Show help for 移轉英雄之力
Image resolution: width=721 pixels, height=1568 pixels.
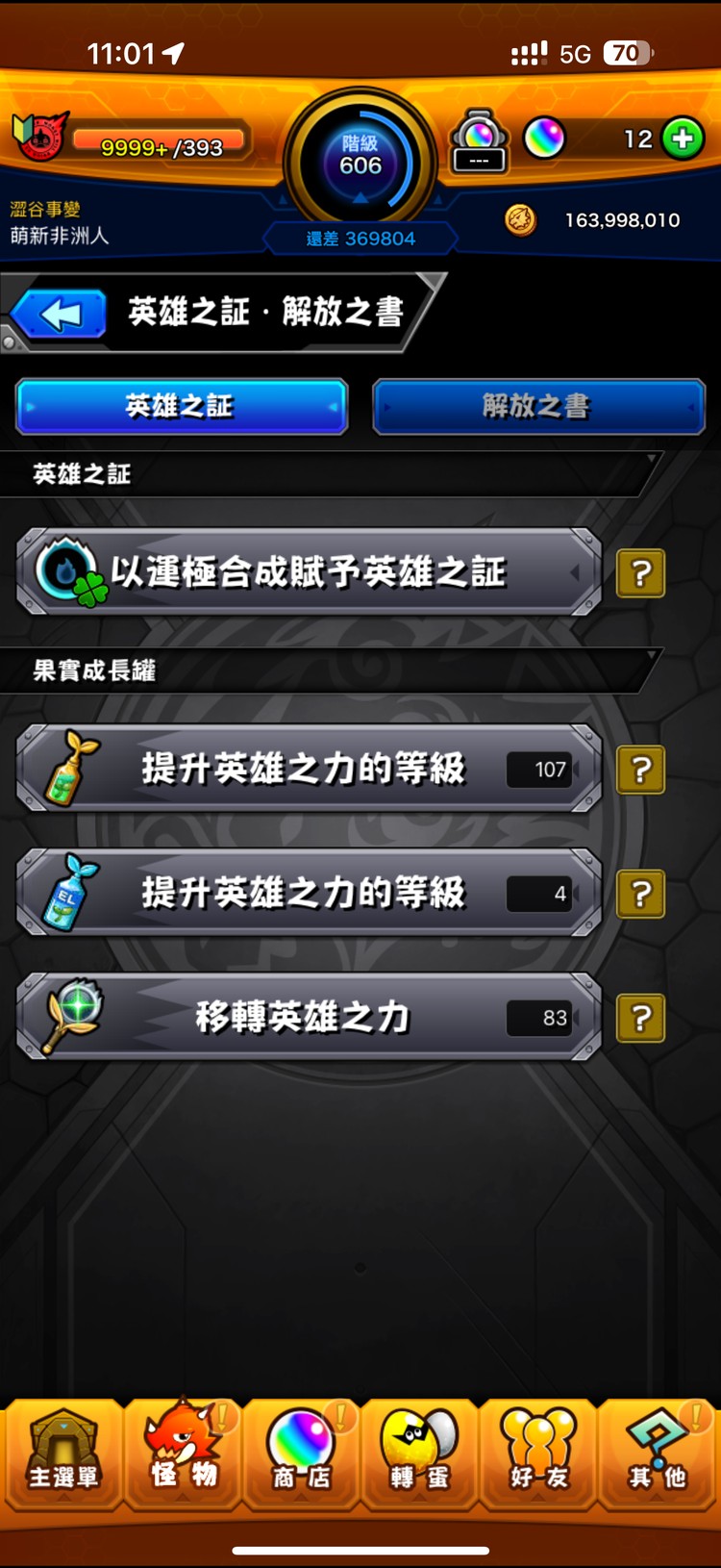pos(640,1018)
